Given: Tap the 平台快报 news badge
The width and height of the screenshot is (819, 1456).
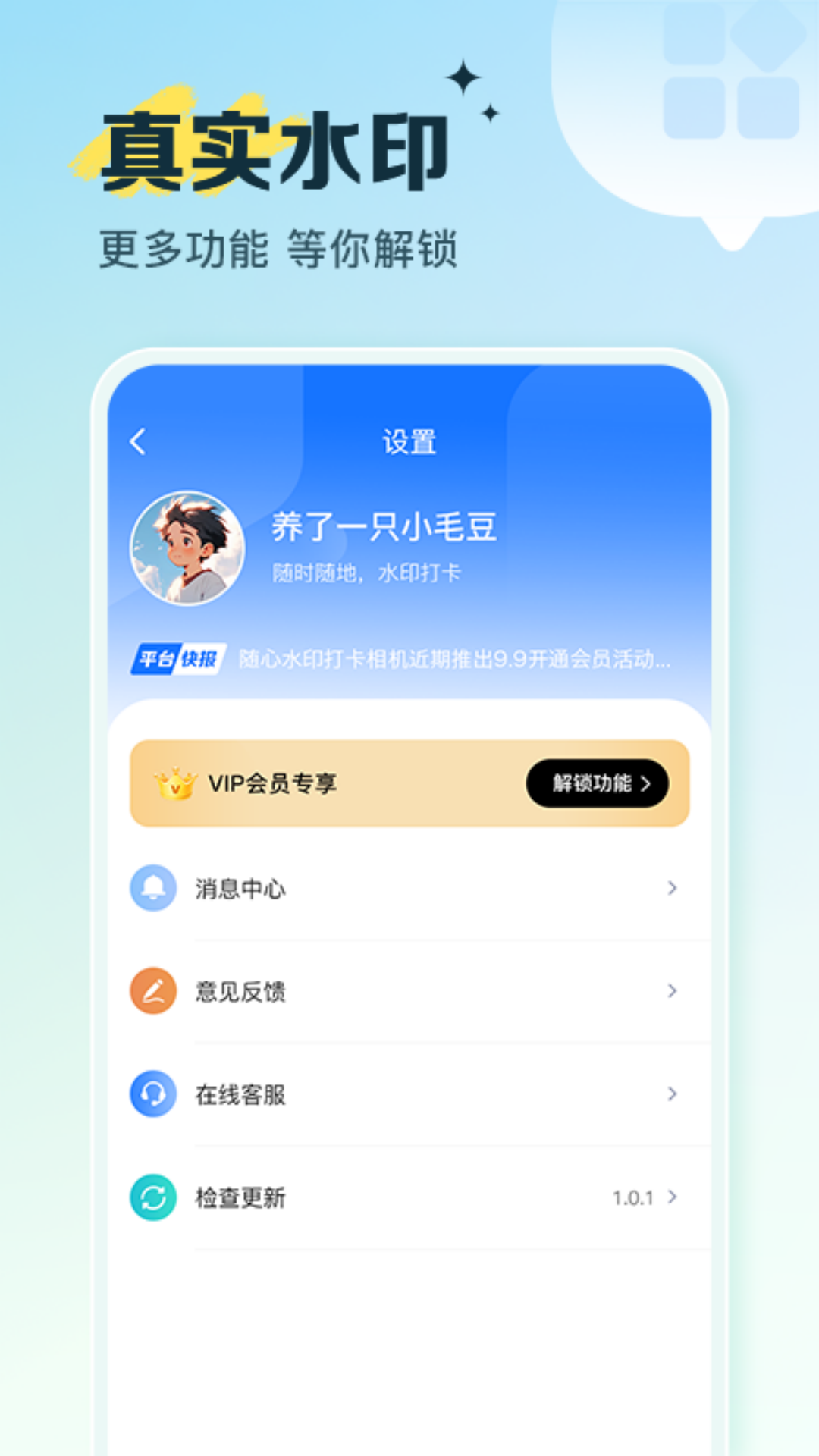Looking at the screenshot, I should [180, 658].
